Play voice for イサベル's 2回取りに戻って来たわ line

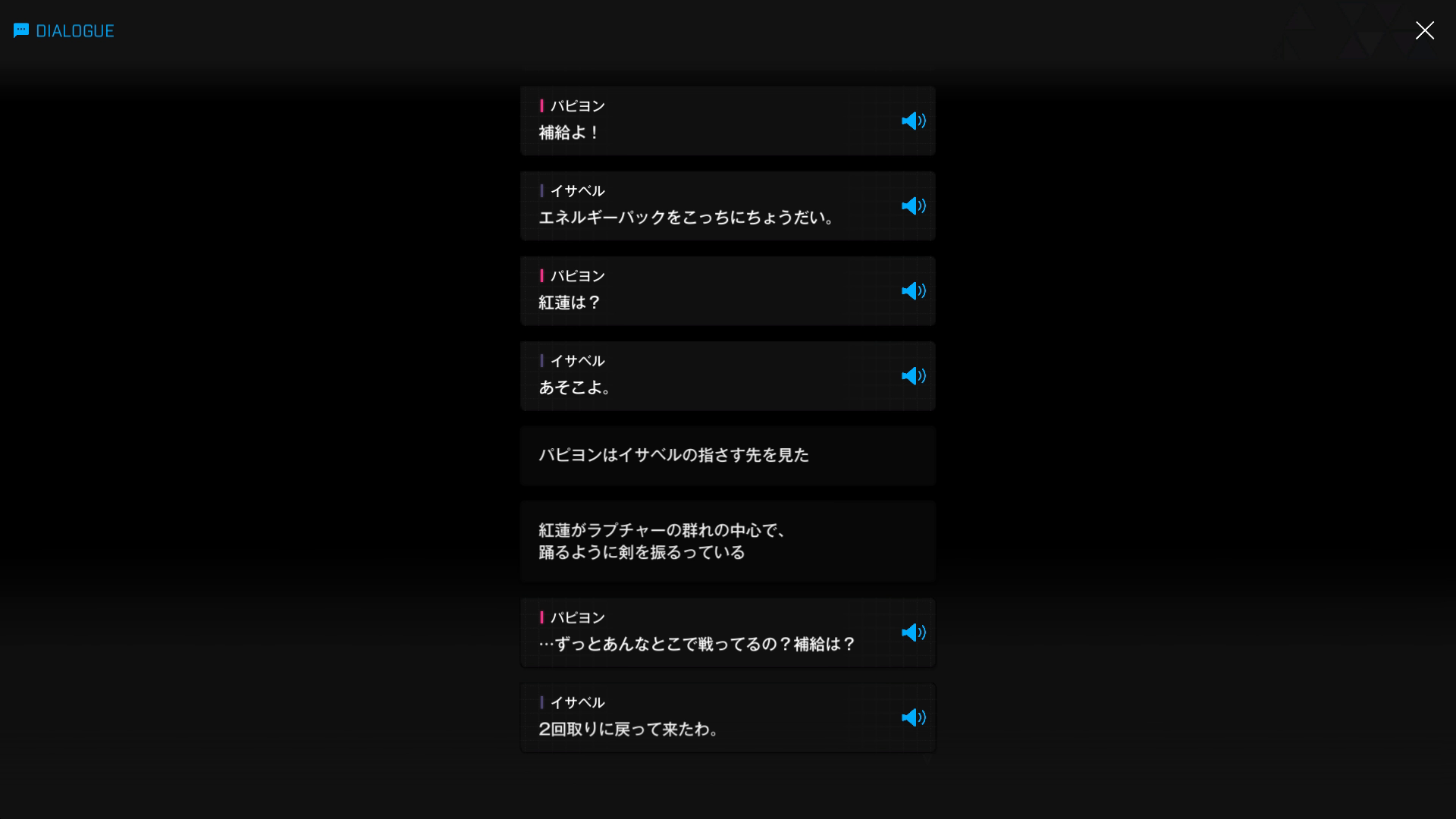pyautogui.click(x=913, y=717)
